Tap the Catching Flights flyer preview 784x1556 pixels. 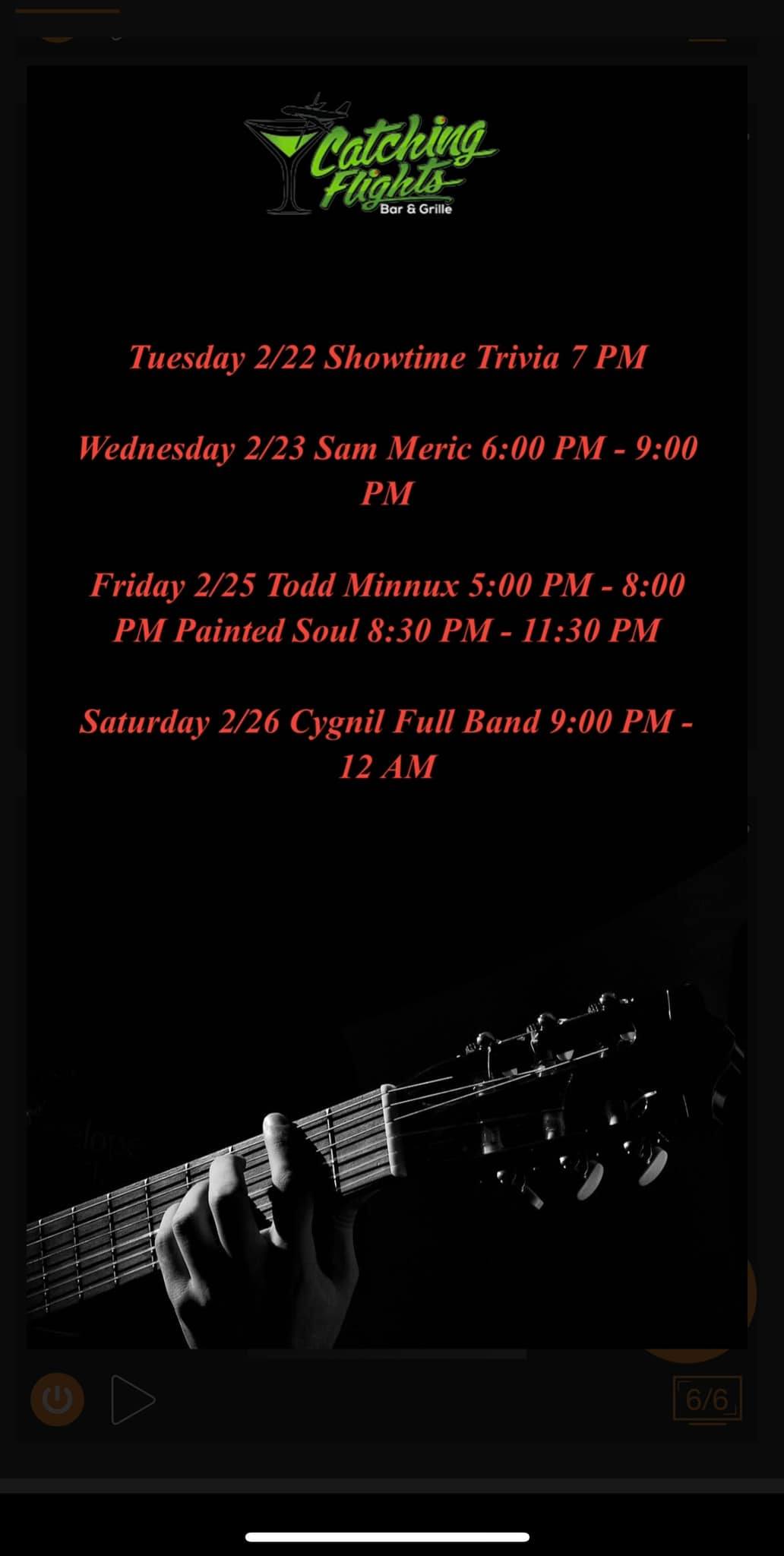click(x=387, y=707)
